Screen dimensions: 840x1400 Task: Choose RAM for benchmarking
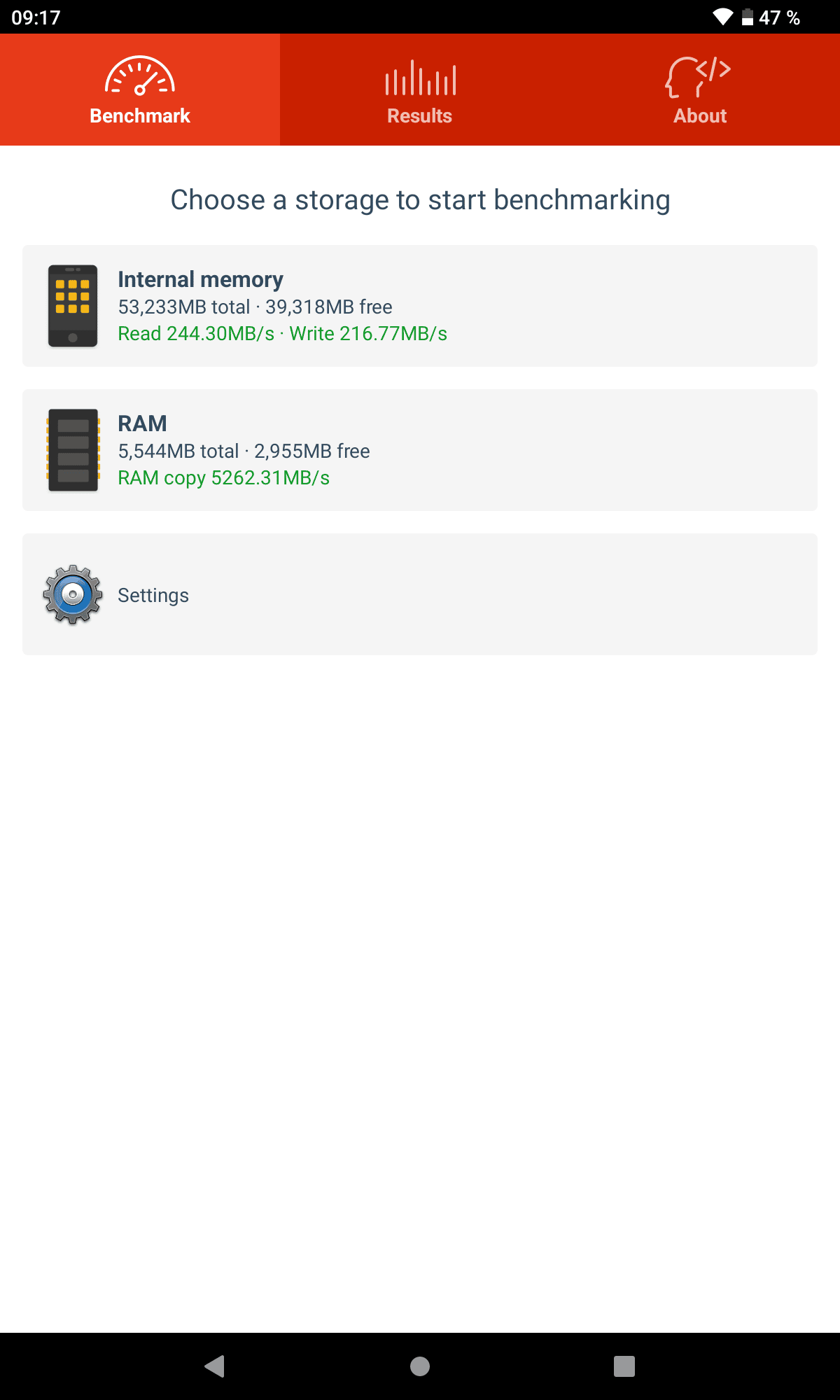[x=420, y=450]
